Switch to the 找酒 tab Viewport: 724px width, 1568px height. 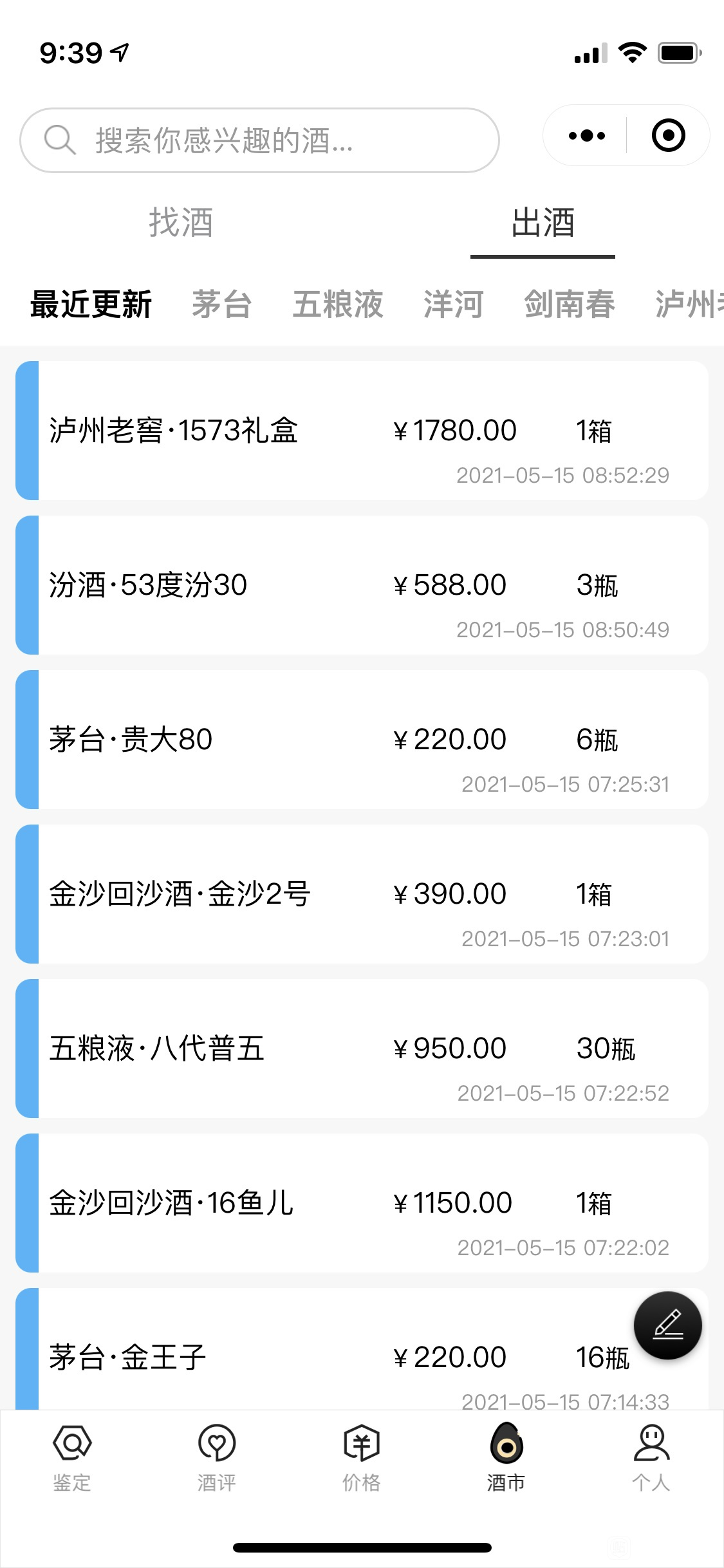[x=181, y=223]
